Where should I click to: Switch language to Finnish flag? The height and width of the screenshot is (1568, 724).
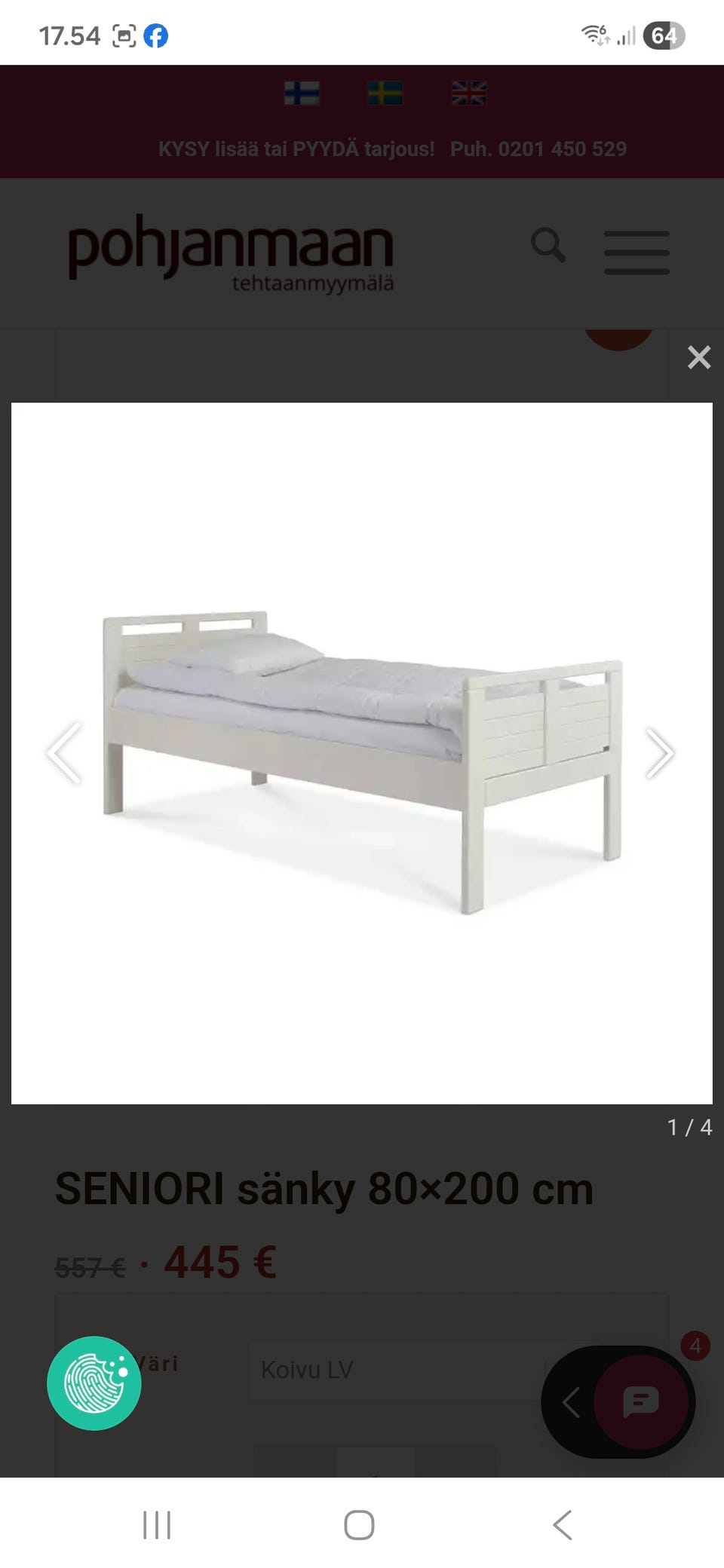pyautogui.click(x=302, y=93)
